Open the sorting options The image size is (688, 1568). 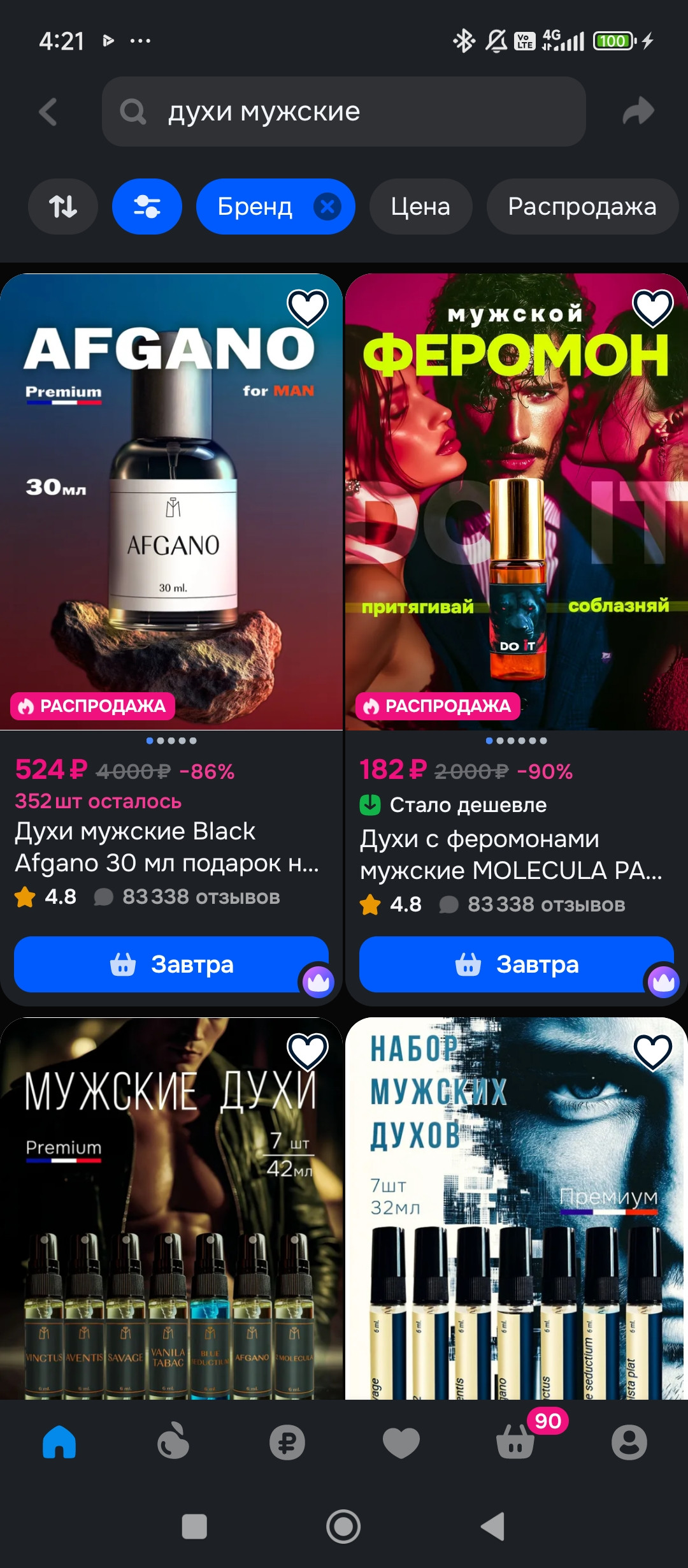pos(63,207)
